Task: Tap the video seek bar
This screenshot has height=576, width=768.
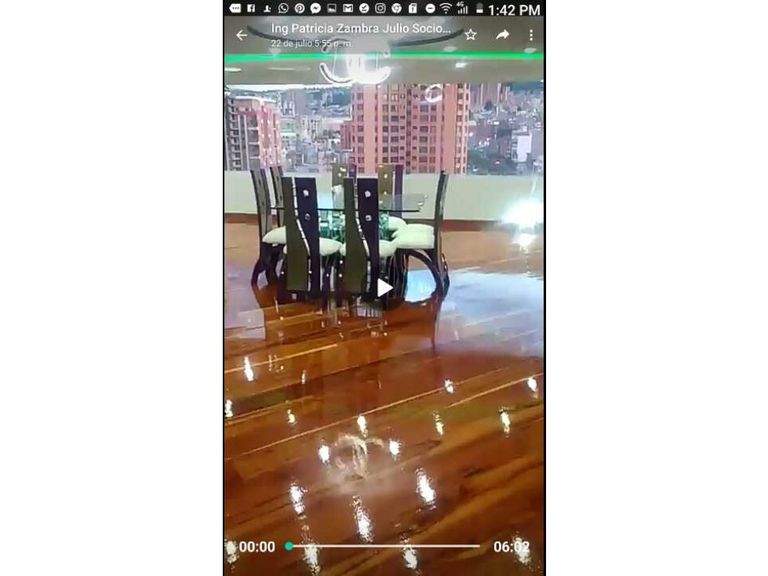Action: click(x=384, y=546)
